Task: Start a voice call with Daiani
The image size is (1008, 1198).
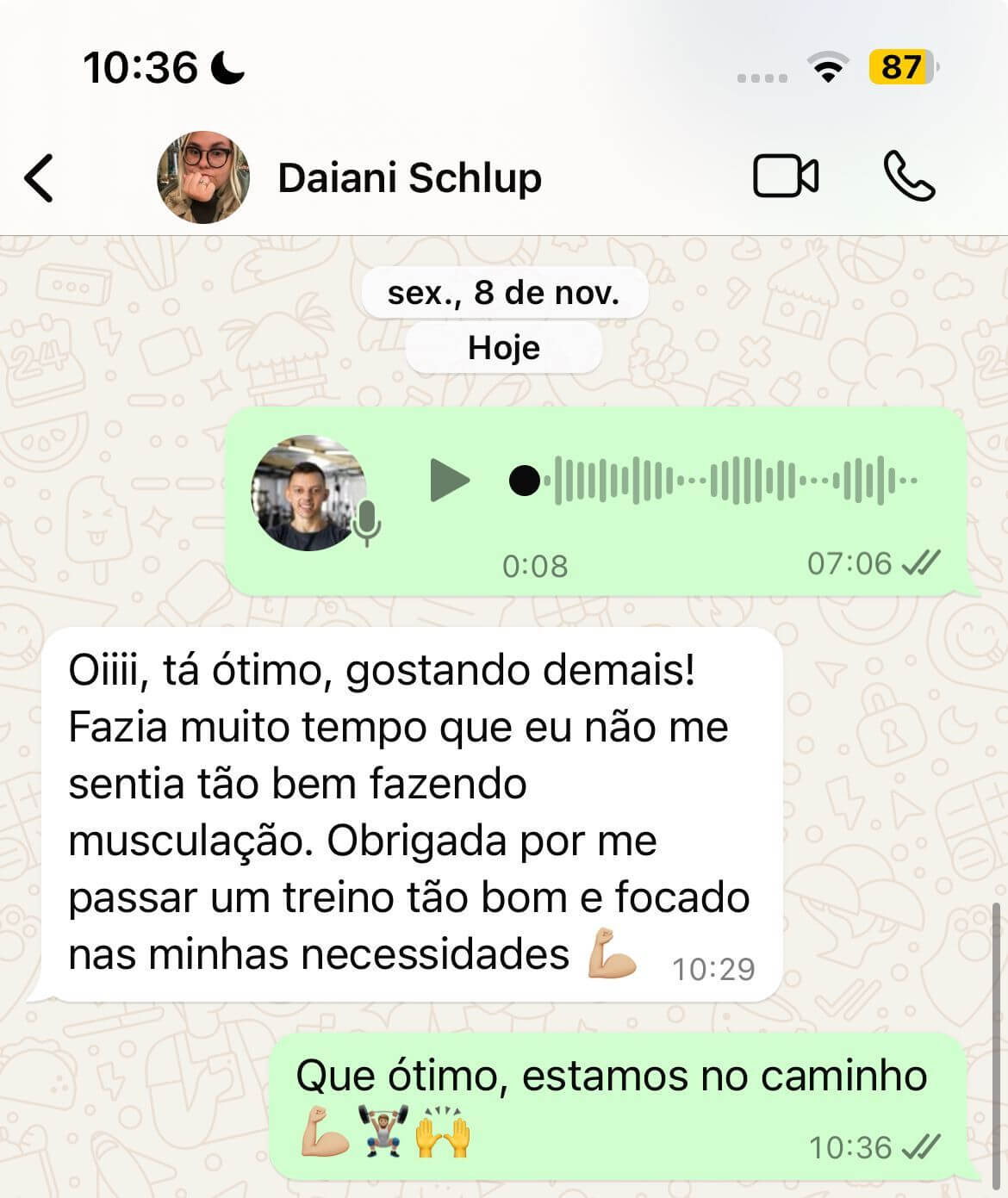Action: (909, 177)
